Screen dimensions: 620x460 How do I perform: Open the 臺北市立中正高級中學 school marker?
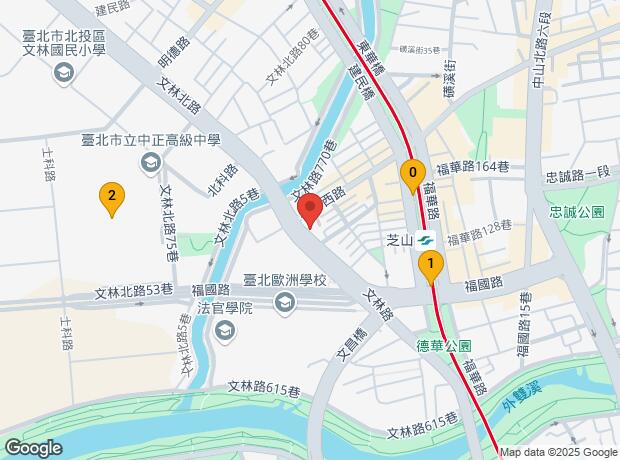(x=150, y=163)
